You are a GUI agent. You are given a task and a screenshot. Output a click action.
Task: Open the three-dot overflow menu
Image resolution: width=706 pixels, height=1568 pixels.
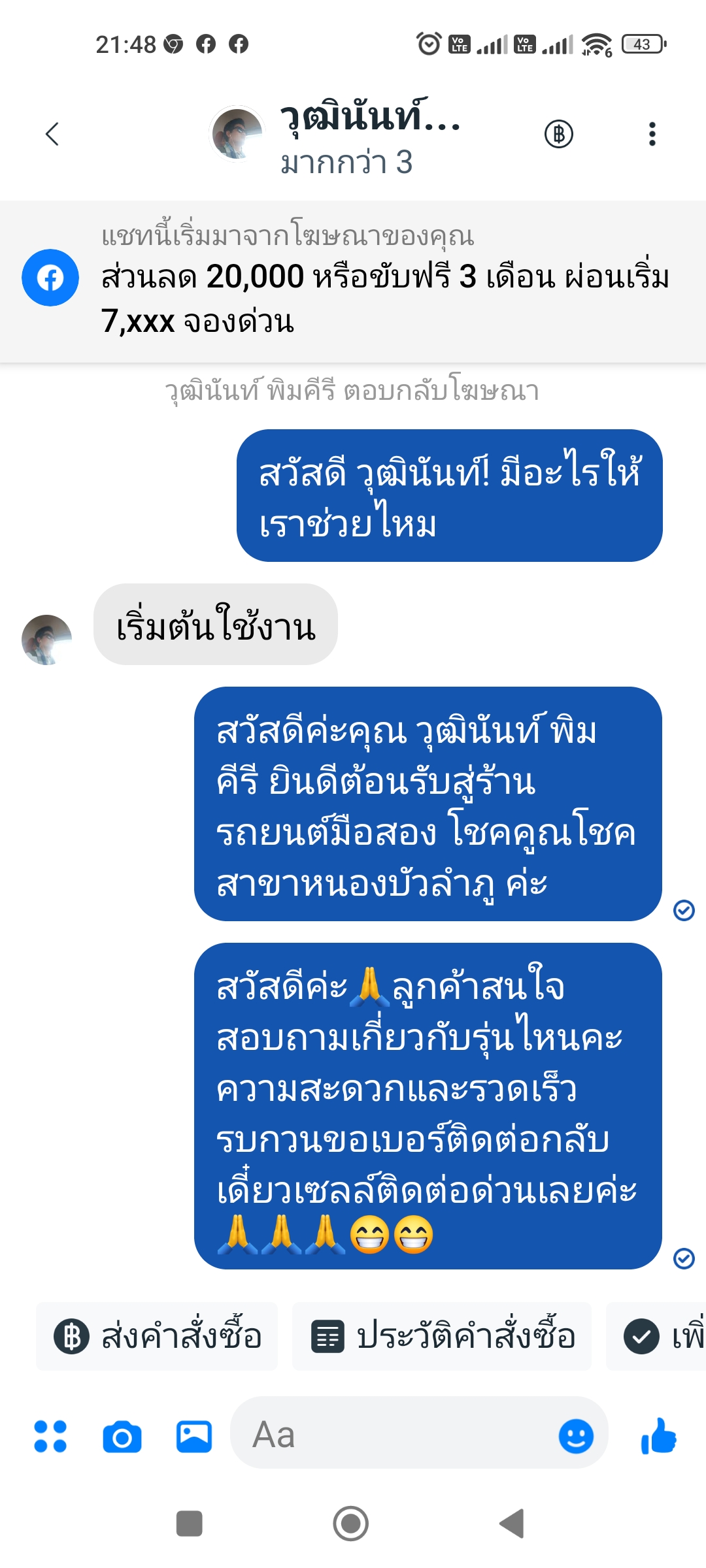(652, 134)
